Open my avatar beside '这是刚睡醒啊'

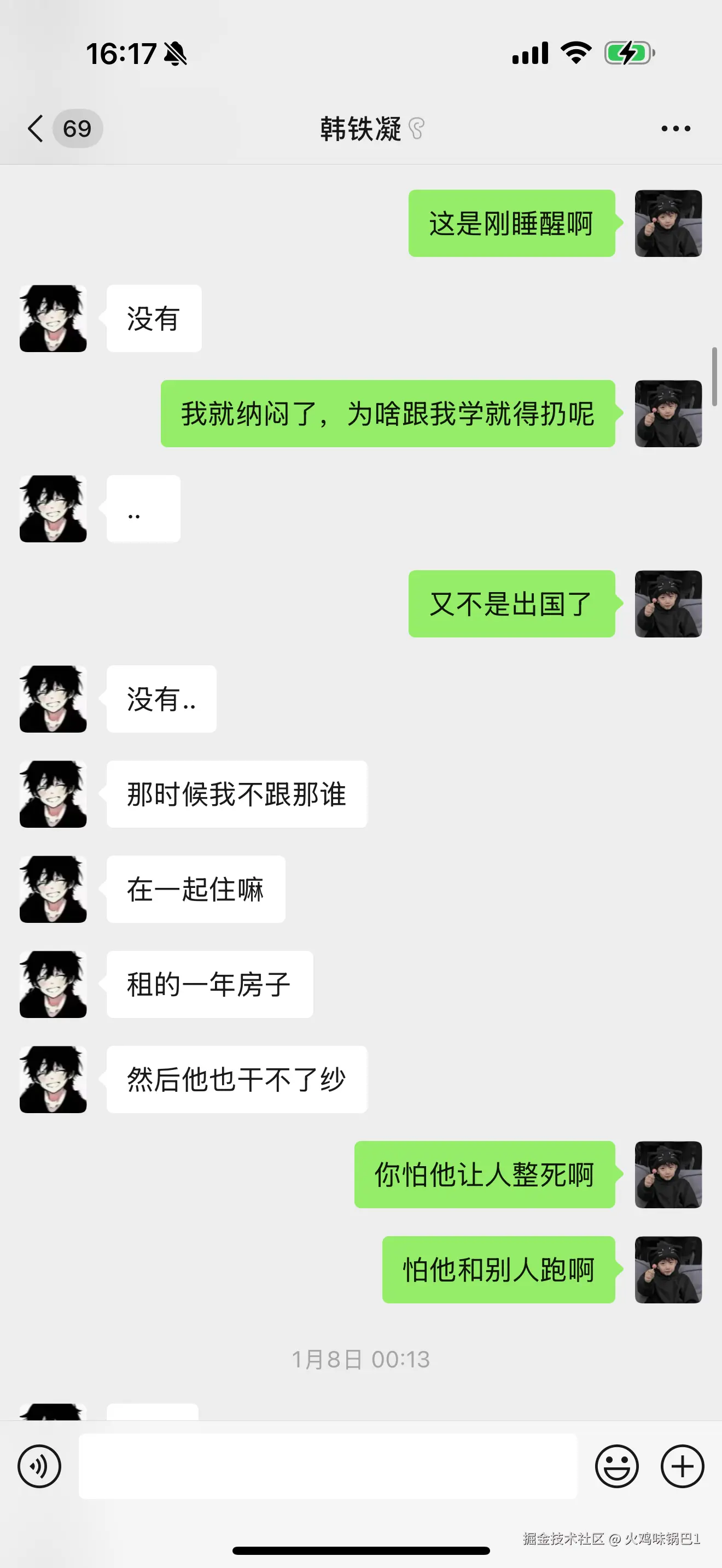[x=668, y=224]
